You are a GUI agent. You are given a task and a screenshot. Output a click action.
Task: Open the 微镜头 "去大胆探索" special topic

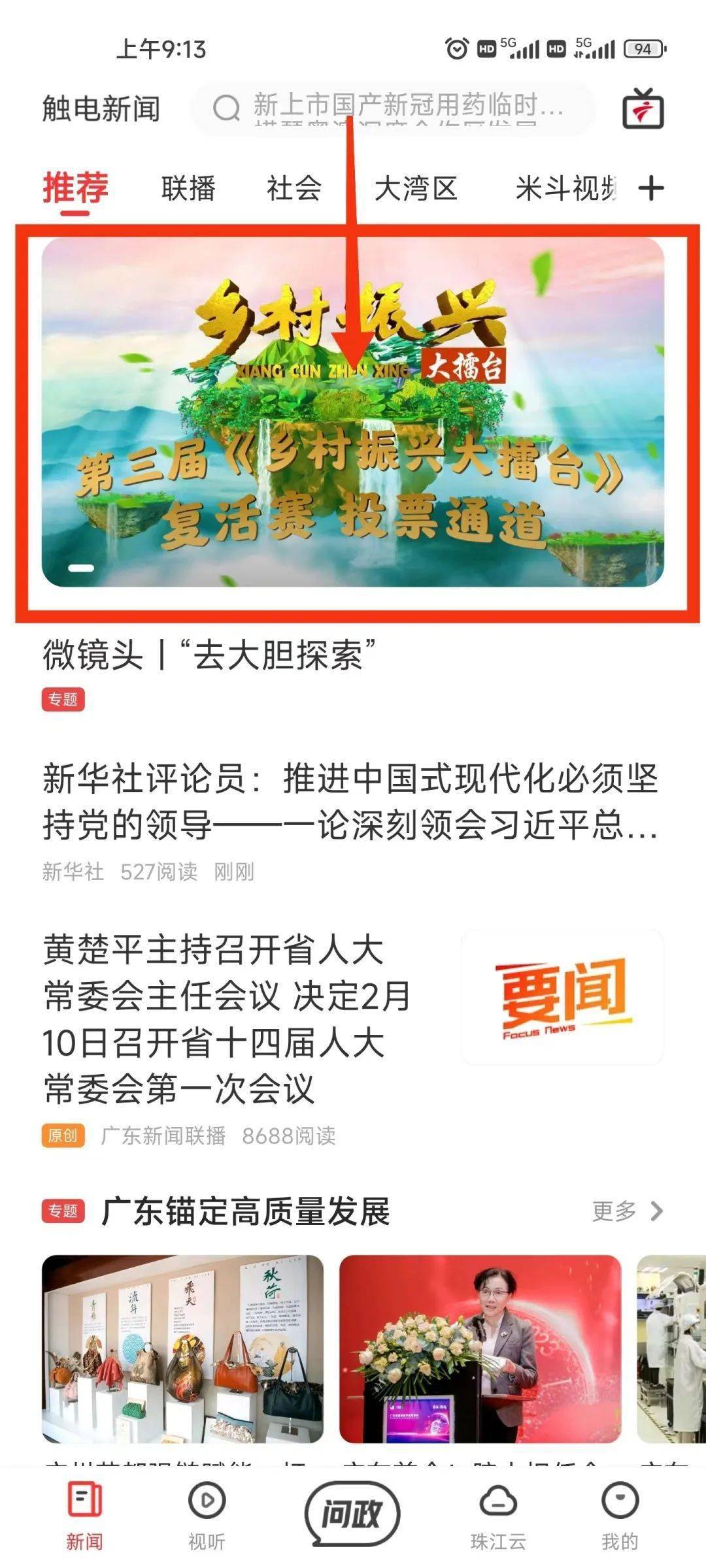209,655
